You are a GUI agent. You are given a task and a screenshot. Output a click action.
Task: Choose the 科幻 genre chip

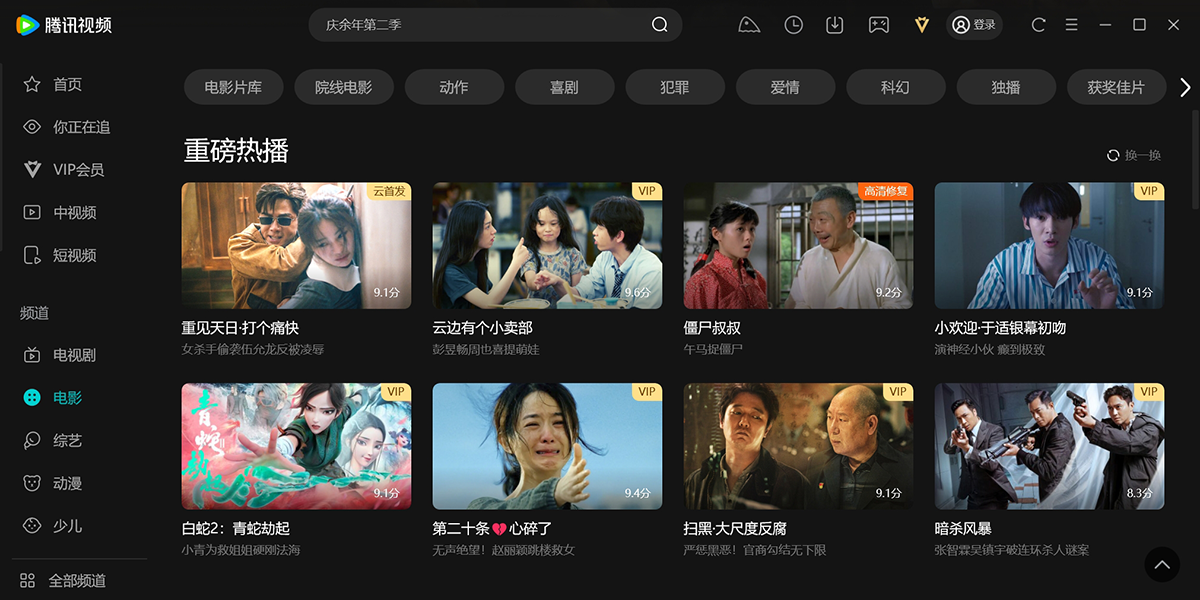pyautogui.click(x=895, y=88)
